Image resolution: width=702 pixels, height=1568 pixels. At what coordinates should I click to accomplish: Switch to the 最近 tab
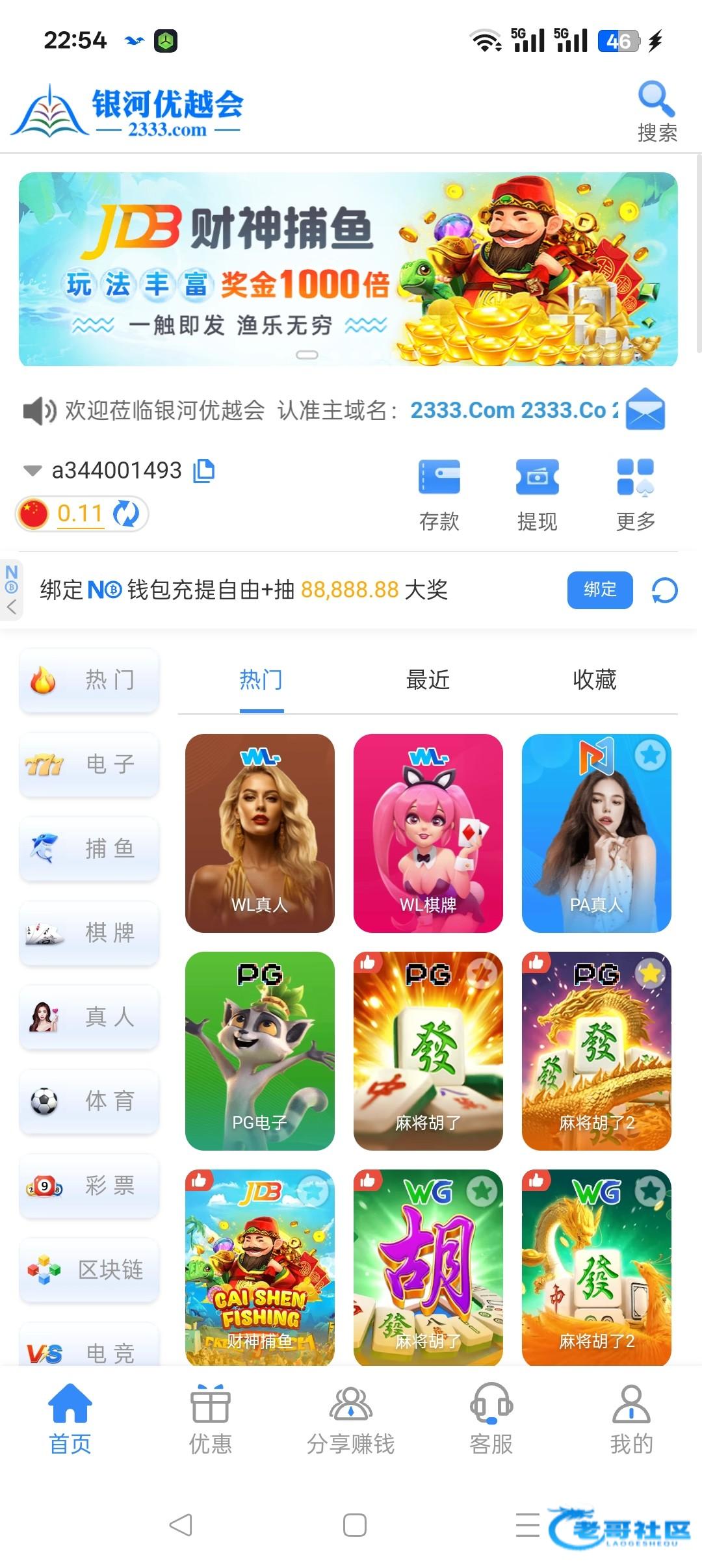(428, 680)
